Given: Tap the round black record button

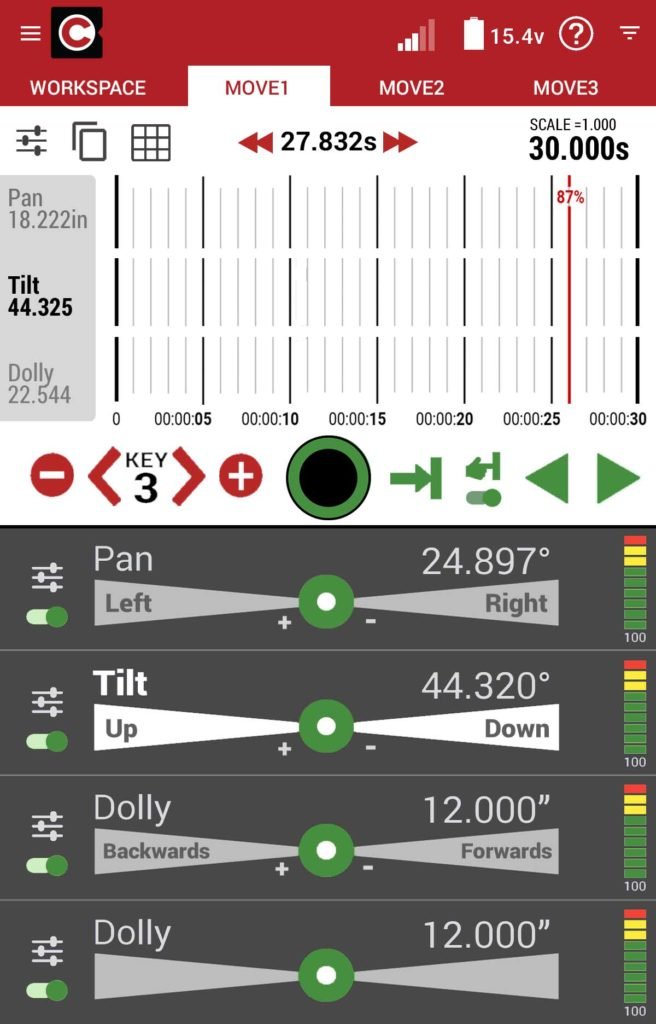Looking at the screenshot, I should click(328, 477).
